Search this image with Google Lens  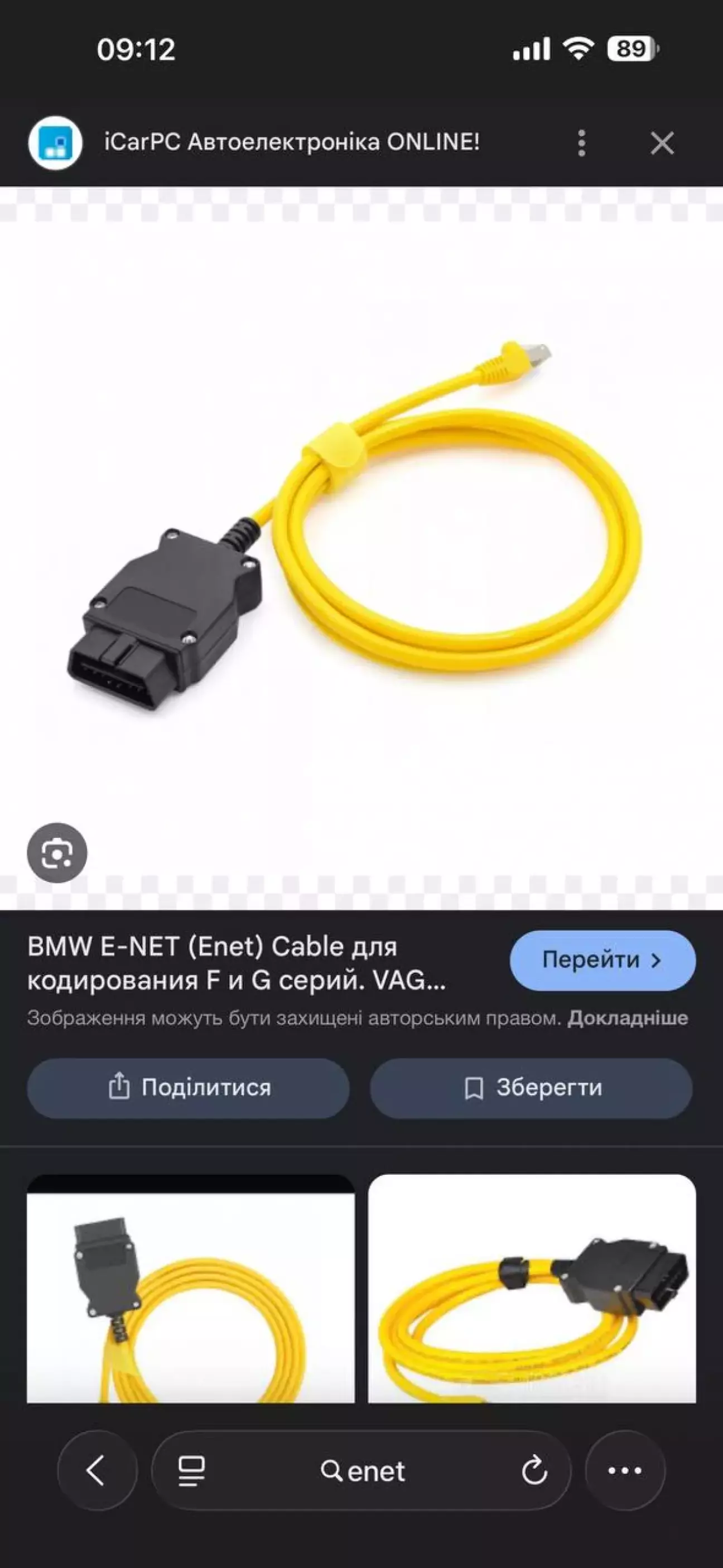tap(57, 853)
